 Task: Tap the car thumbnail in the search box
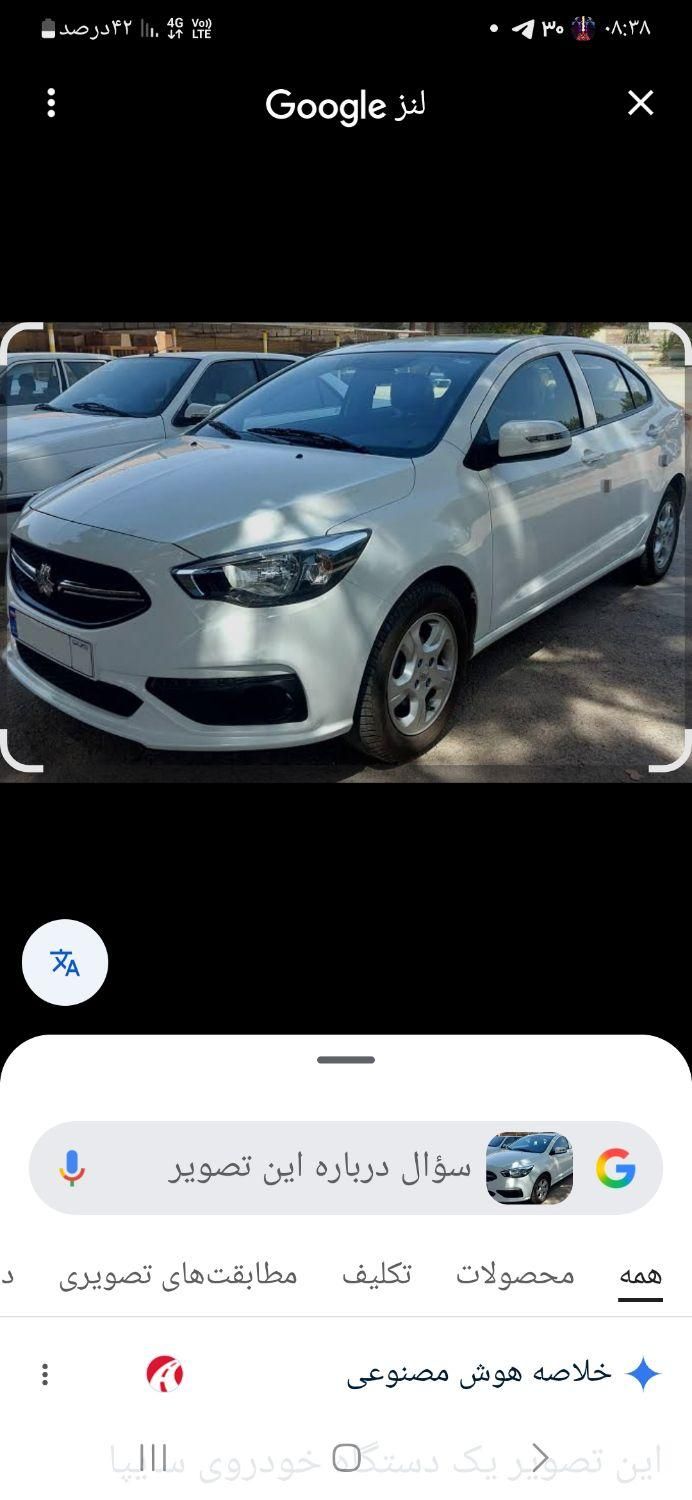(529, 1168)
